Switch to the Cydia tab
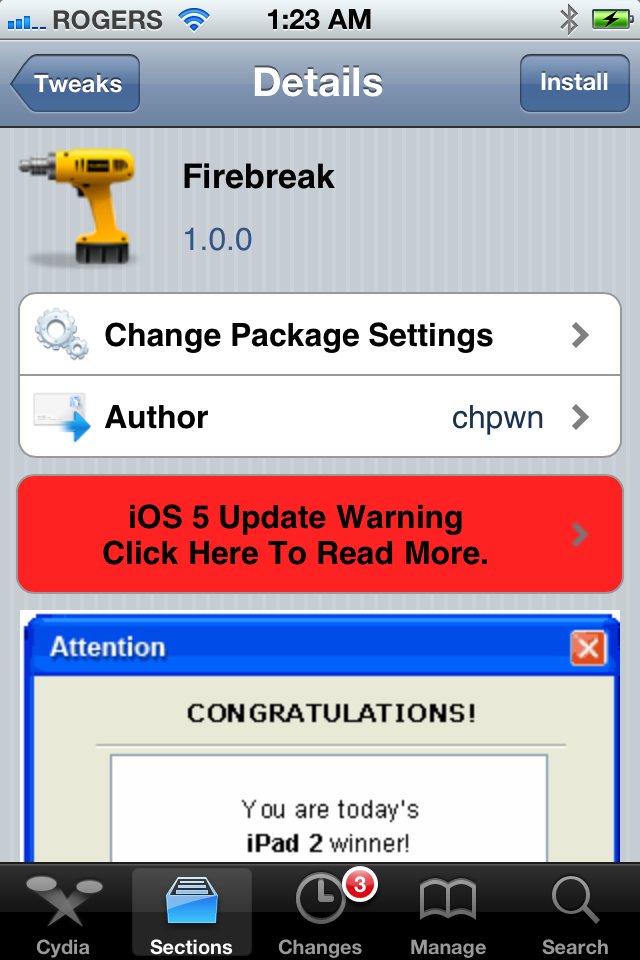This screenshot has height=960, width=640. (x=63, y=913)
